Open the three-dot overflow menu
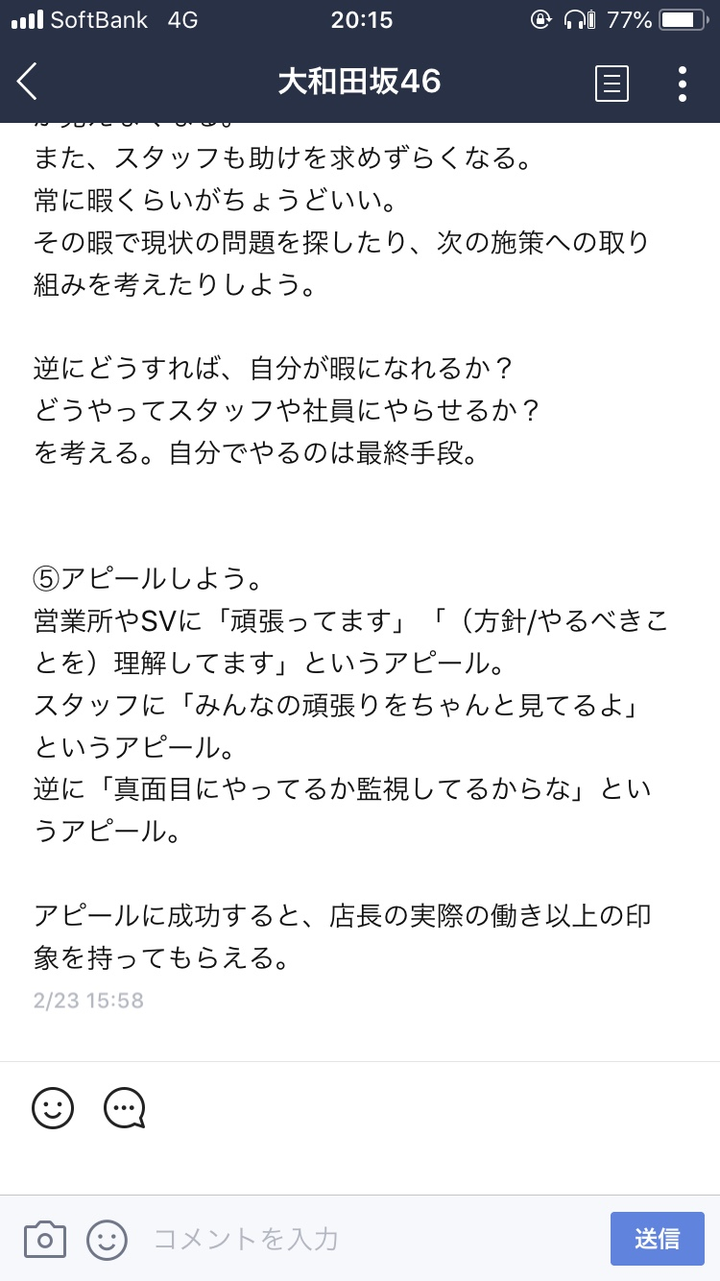Image resolution: width=720 pixels, height=1281 pixels. 682,83
